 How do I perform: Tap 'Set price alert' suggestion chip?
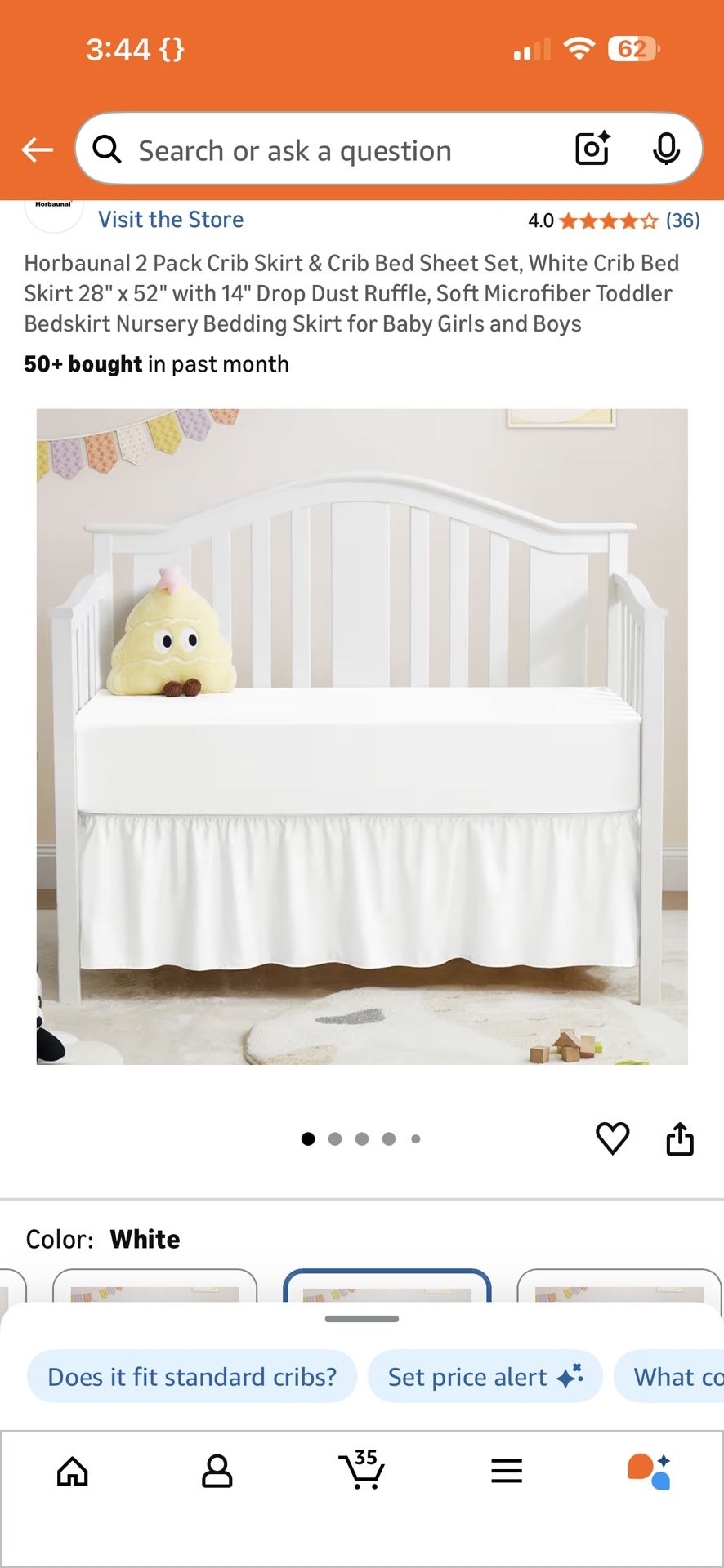[x=485, y=1376]
